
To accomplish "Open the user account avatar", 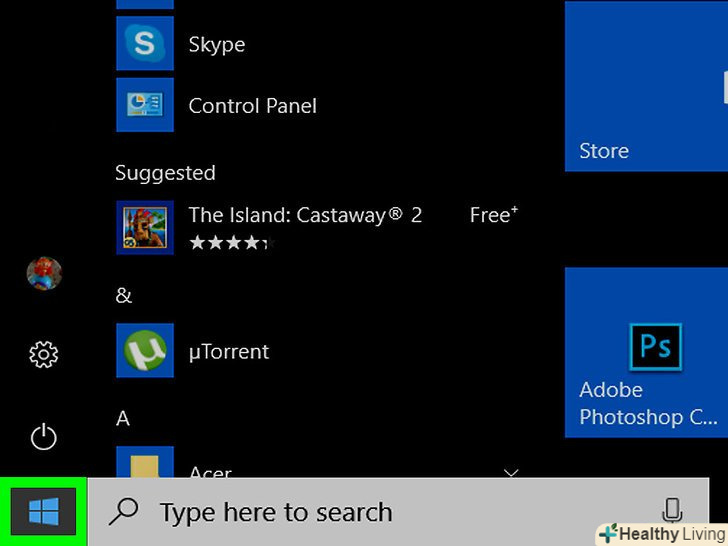I will (44, 273).
